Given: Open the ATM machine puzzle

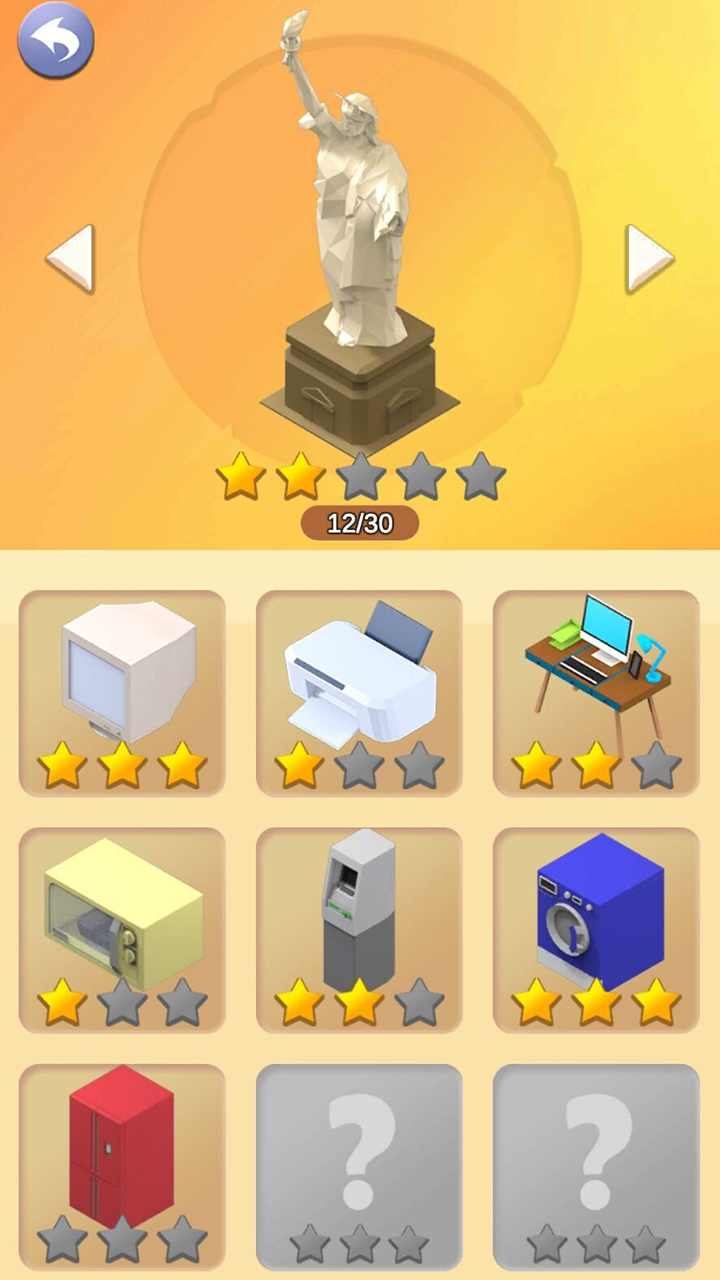Looking at the screenshot, I should (x=359, y=929).
